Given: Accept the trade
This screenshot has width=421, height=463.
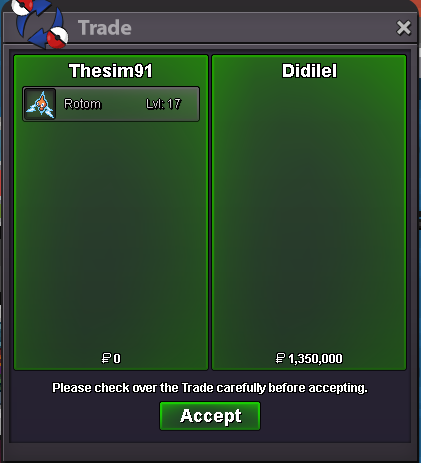Looking at the screenshot, I should tap(210, 416).
